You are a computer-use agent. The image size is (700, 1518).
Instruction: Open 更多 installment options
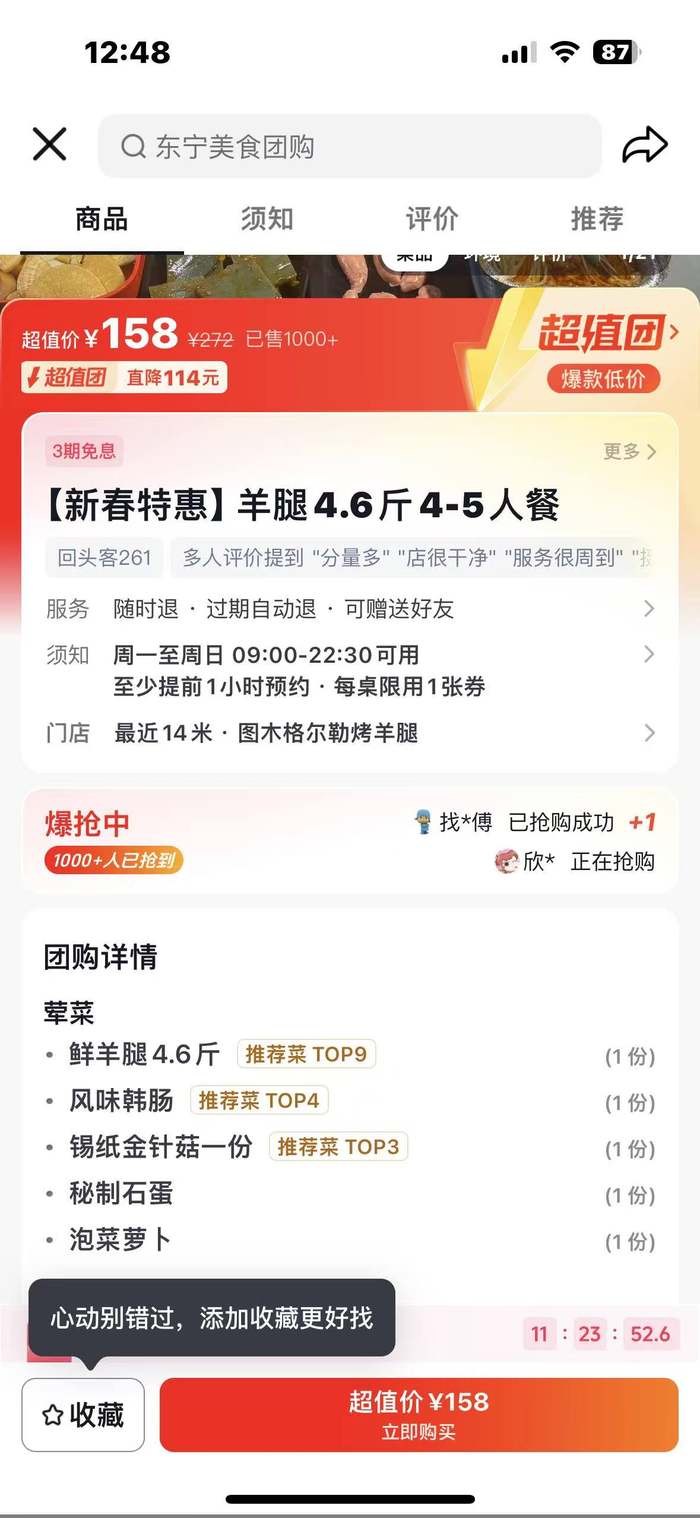(x=630, y=452)
